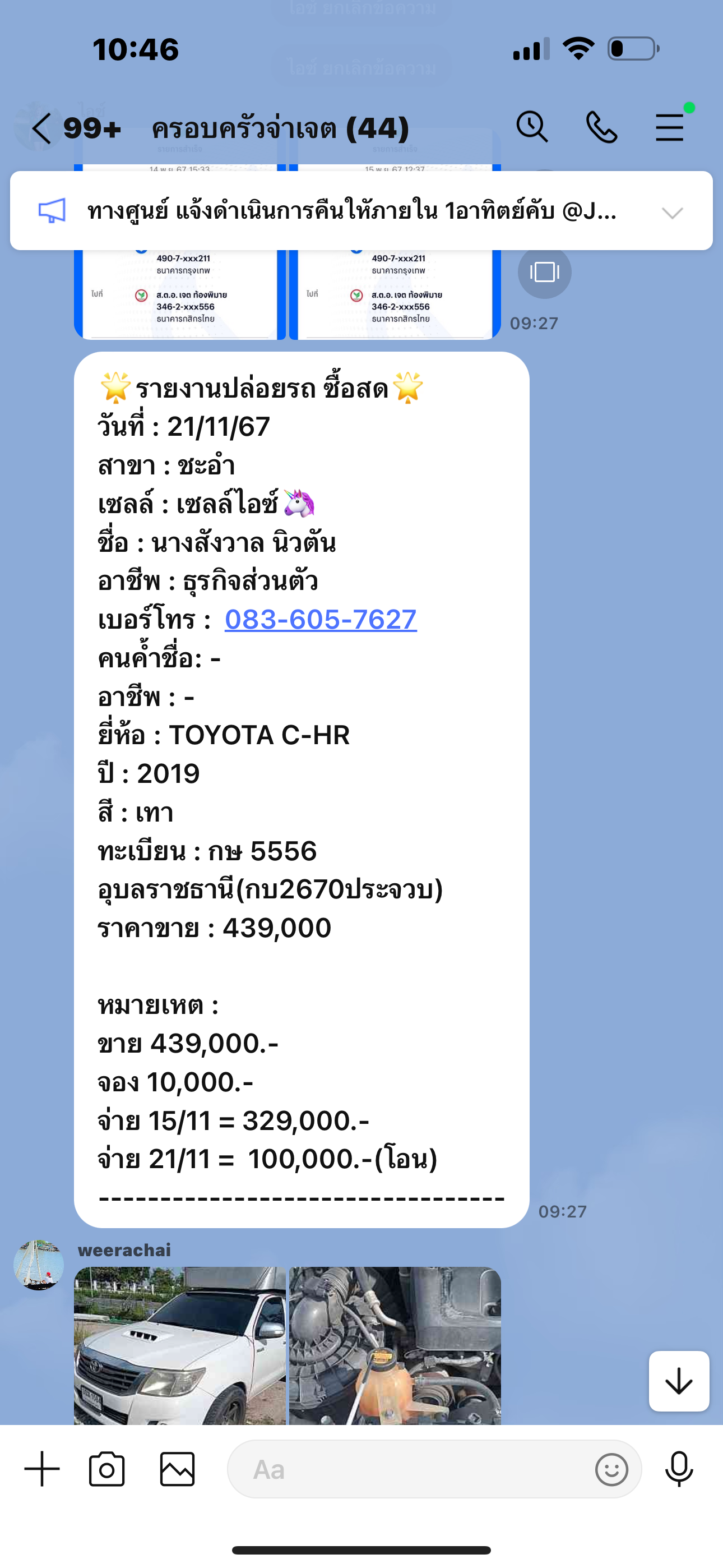Call phone number 083-605-7627
The image size is (723, 1568).
tap(321, 620)
